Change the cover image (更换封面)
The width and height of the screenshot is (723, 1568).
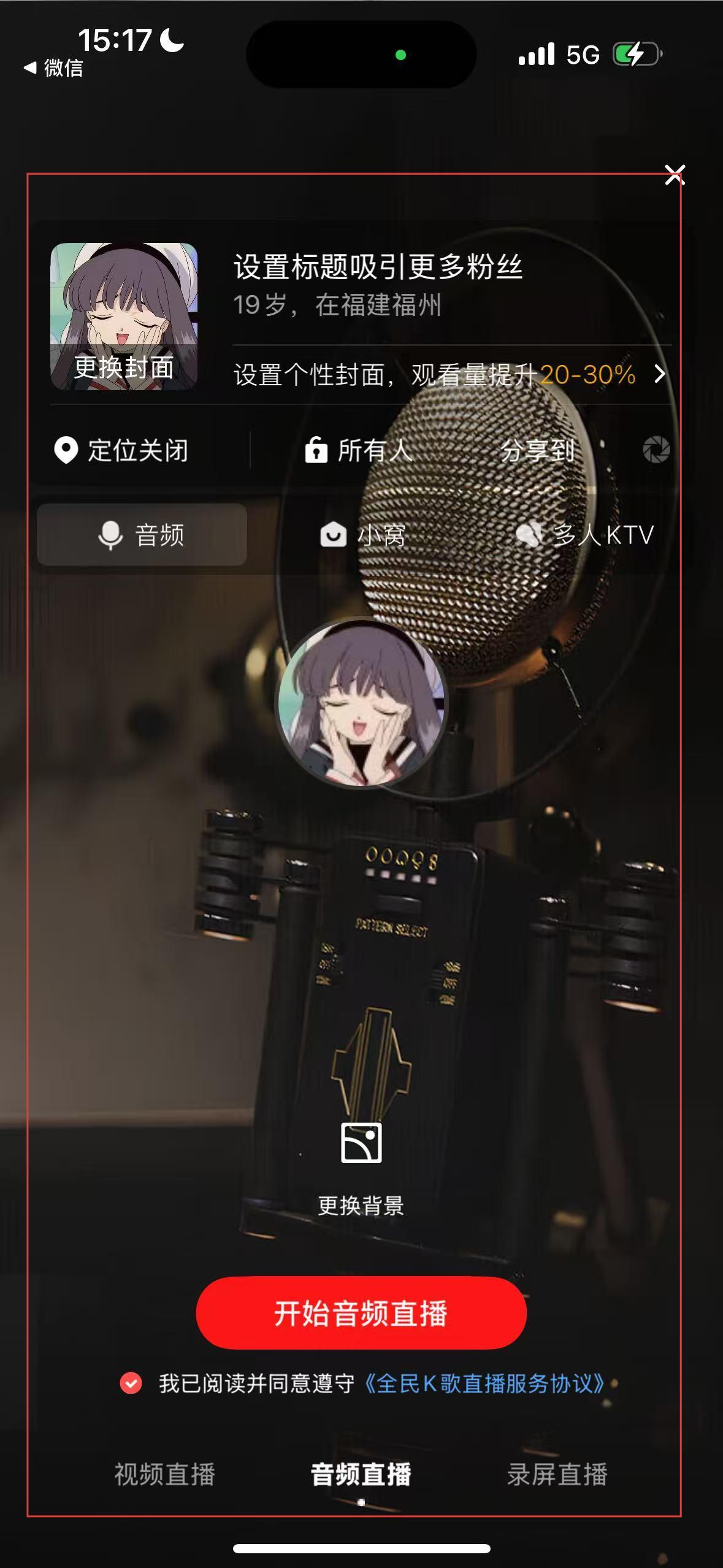124,367
